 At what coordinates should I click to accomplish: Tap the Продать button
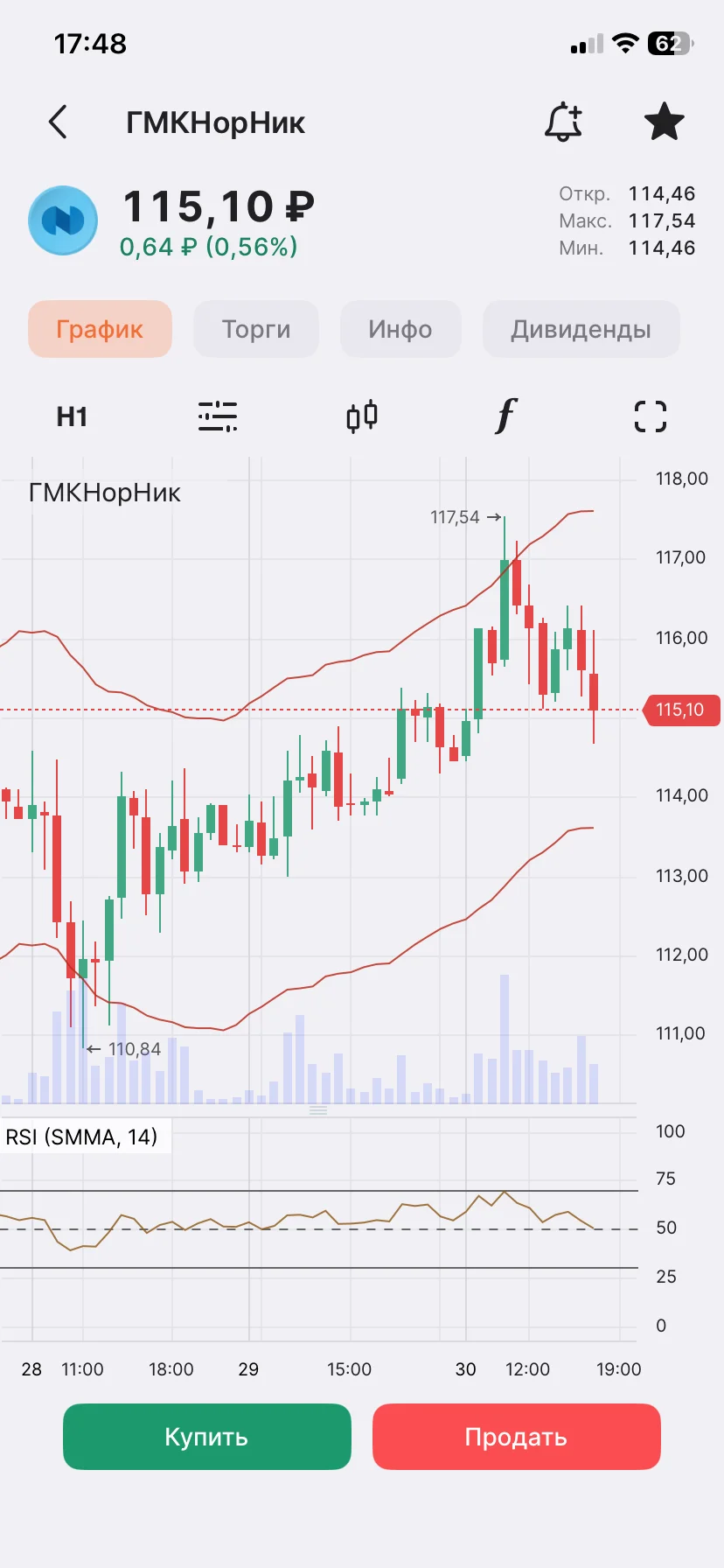click(517, 1437)
